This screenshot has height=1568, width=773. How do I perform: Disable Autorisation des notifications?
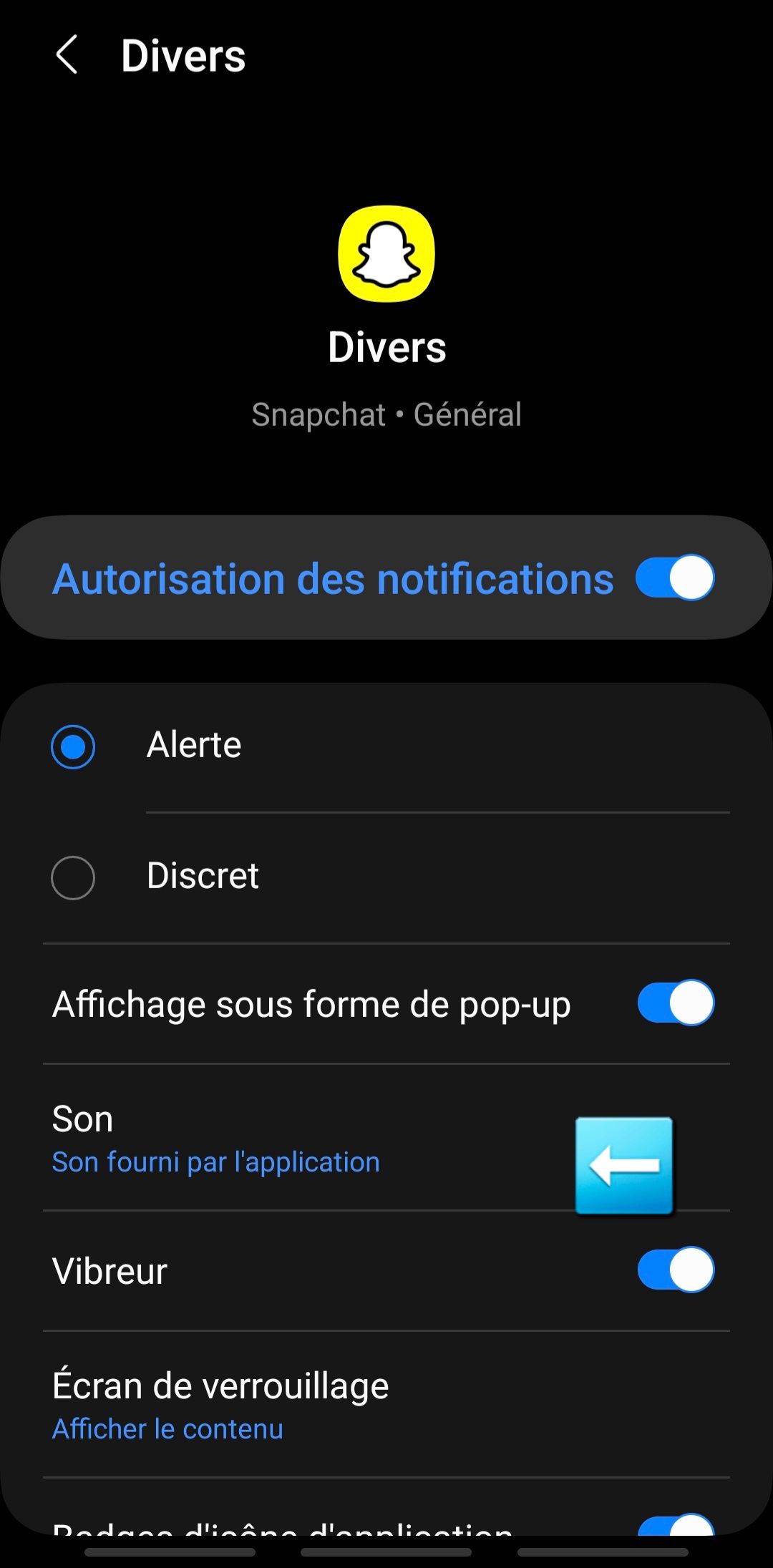pyautogui.click(x=674, y=578)
